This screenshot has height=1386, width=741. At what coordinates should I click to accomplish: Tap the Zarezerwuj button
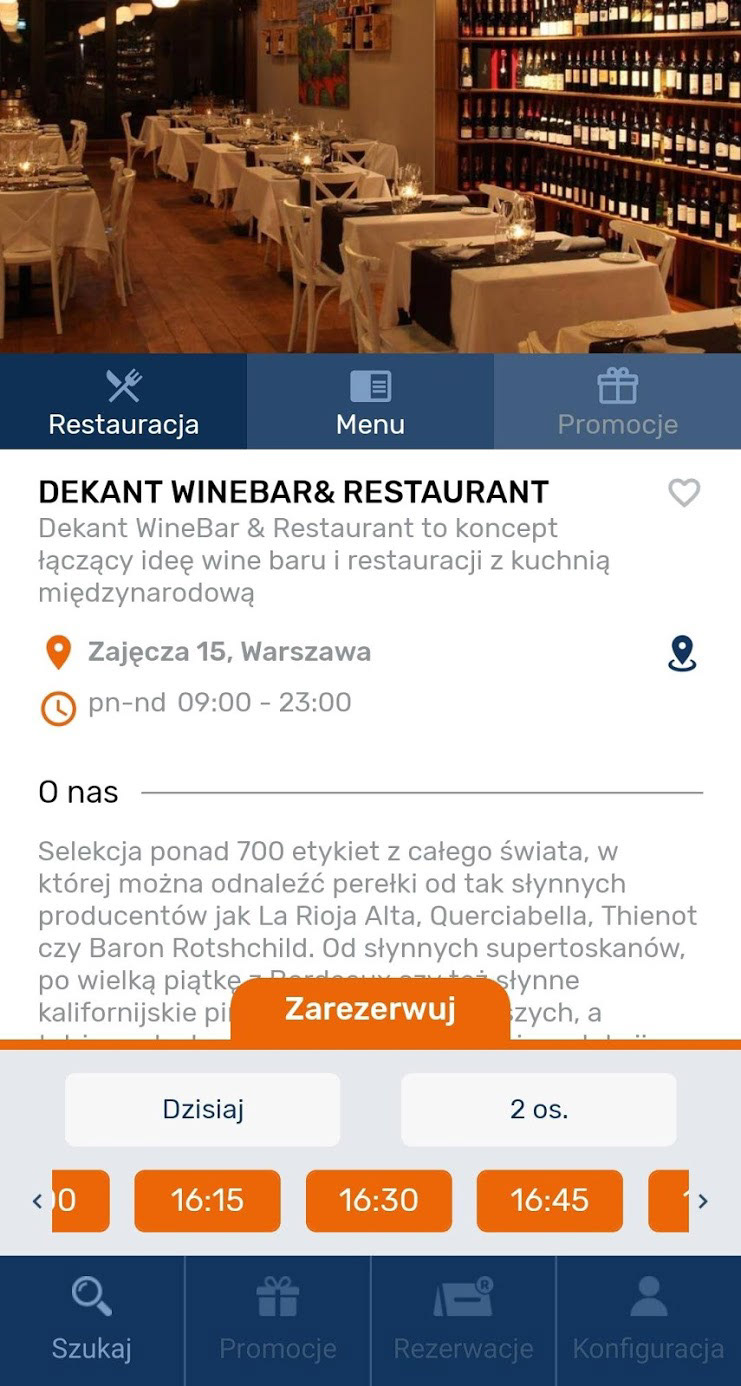(370, 1010)
